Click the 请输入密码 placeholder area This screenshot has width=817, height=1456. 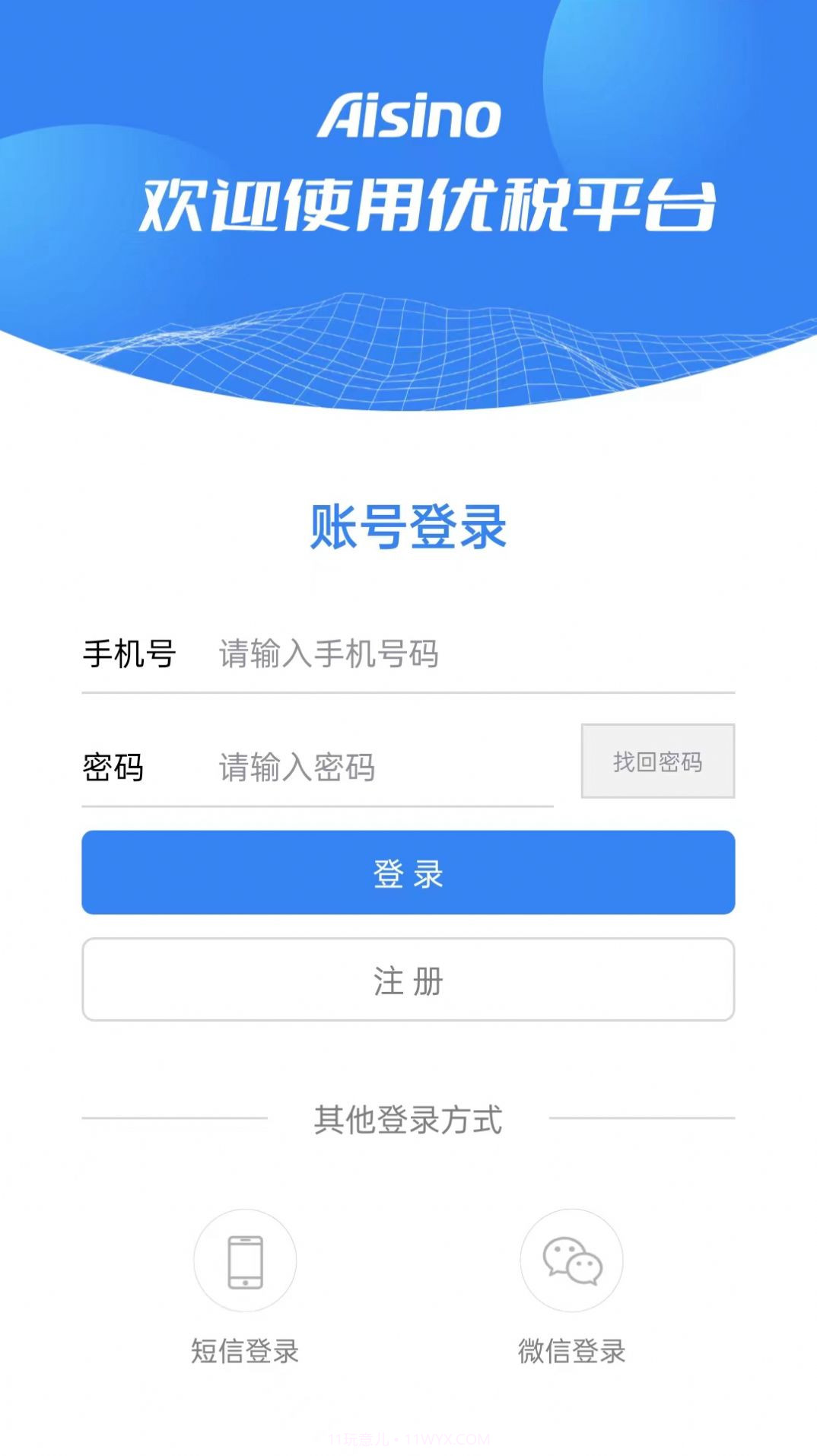tap(297, 768)
